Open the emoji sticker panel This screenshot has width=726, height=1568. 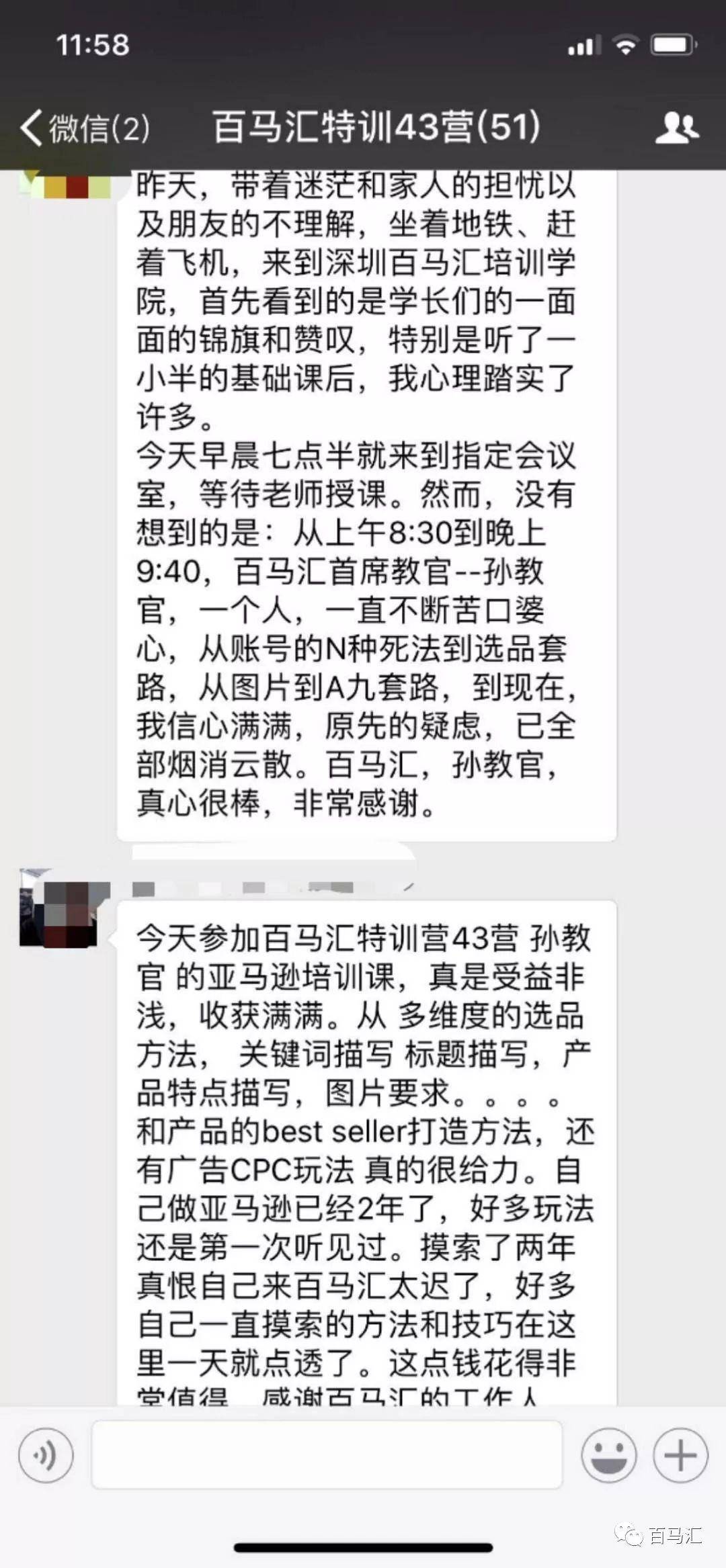[609, 1456]
